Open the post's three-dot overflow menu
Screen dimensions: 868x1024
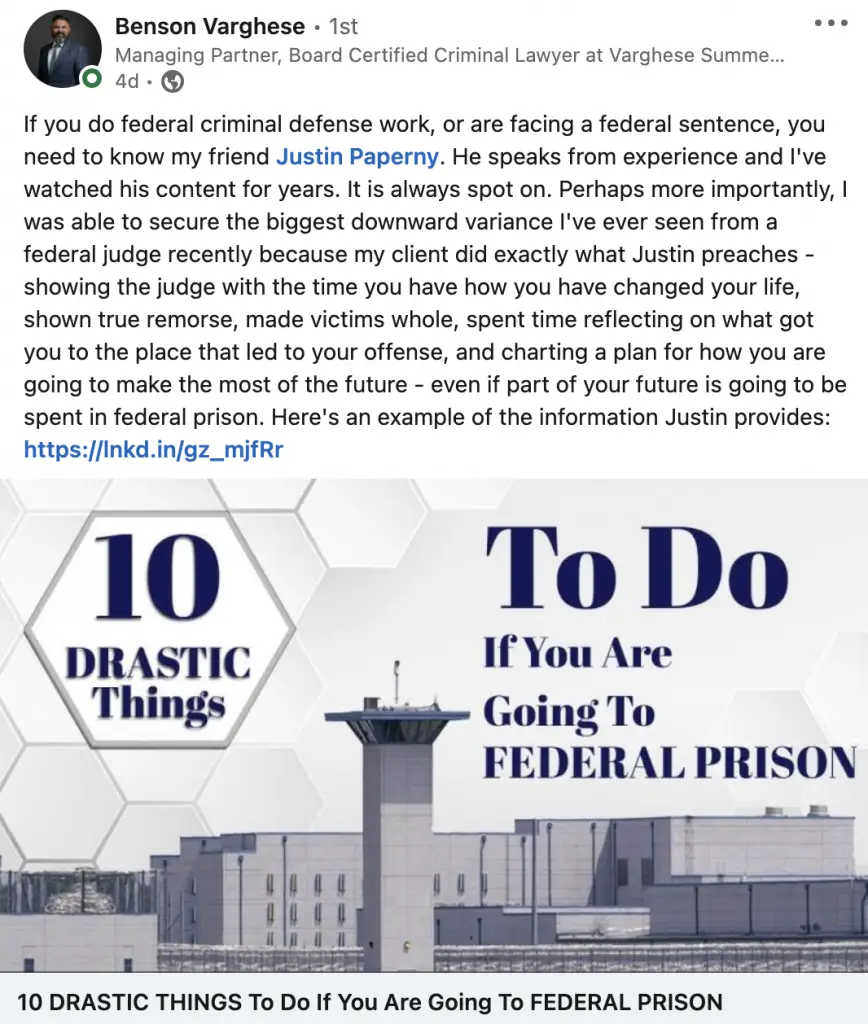(830, 23)
